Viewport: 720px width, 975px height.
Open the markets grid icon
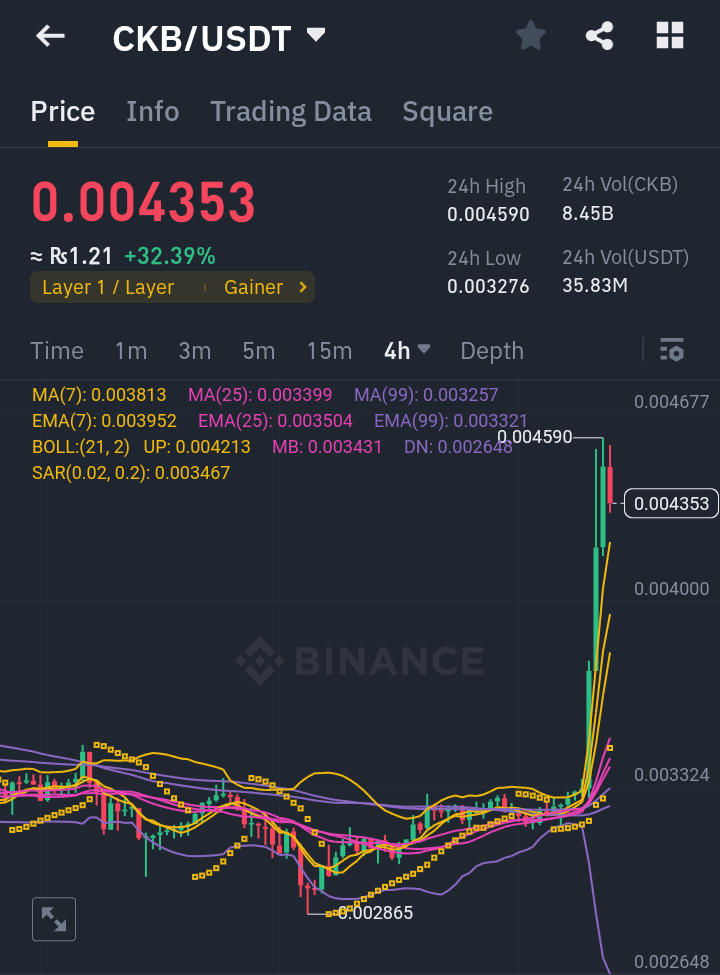click(669, 36)
